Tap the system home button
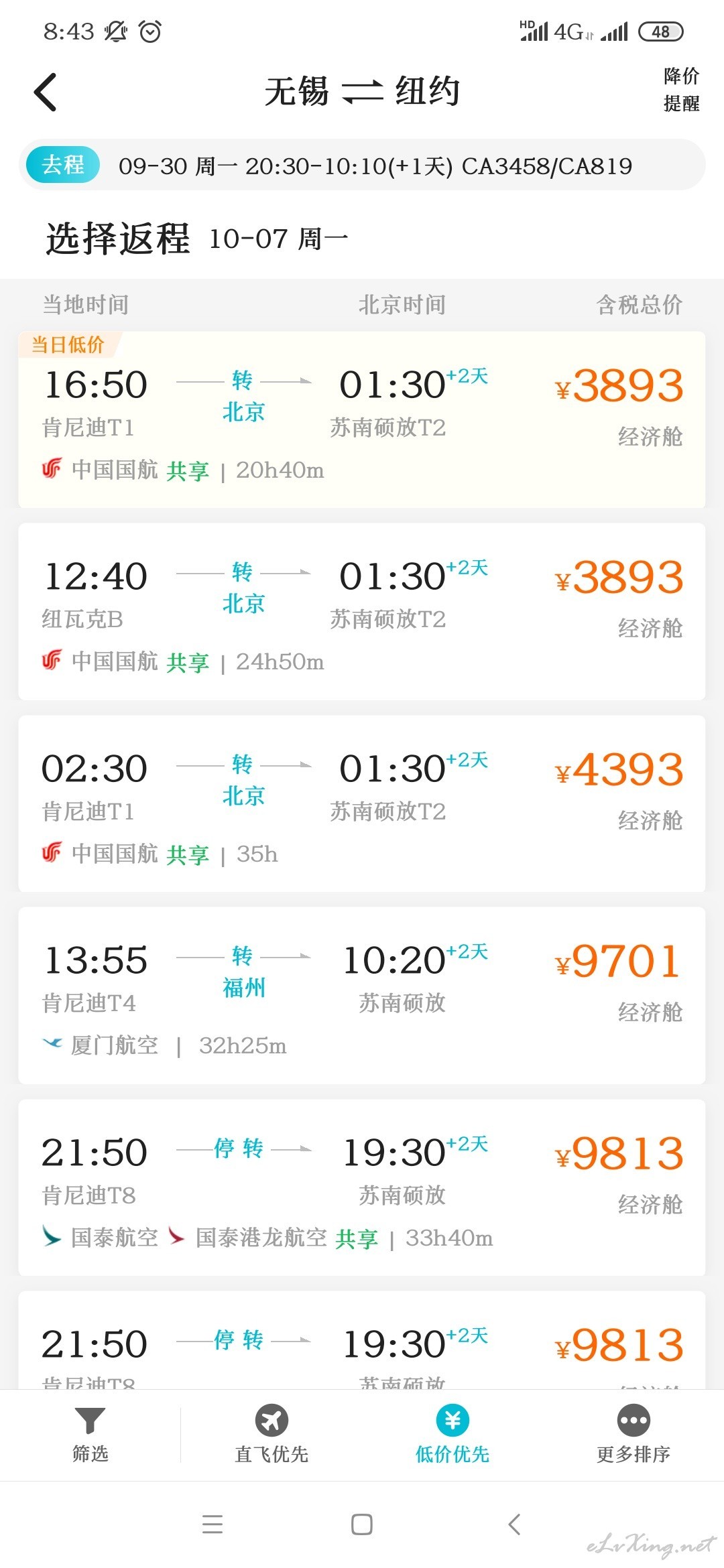 tap(362, 1524)
